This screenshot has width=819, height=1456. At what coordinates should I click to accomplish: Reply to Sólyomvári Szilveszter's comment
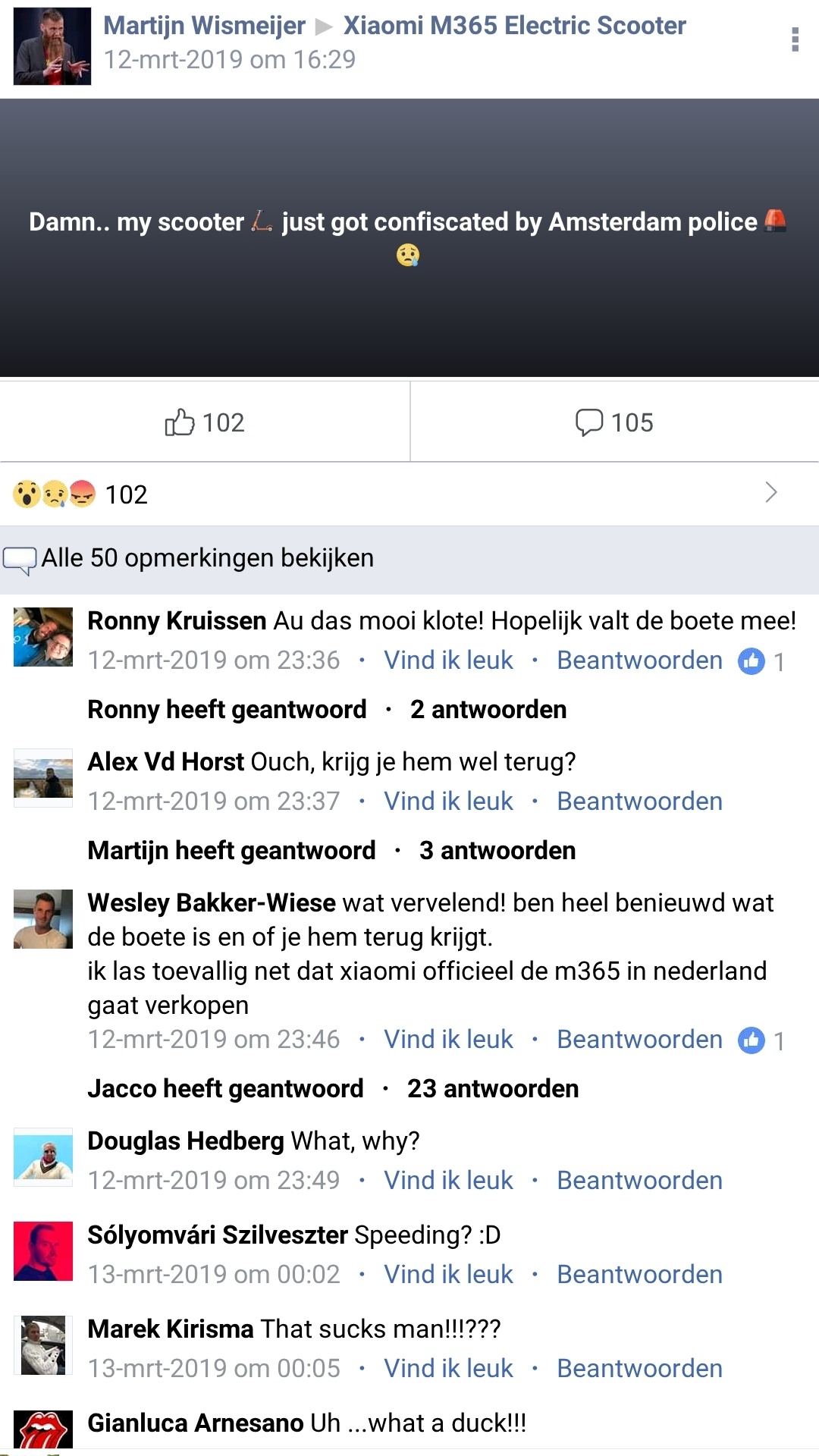639,1275
